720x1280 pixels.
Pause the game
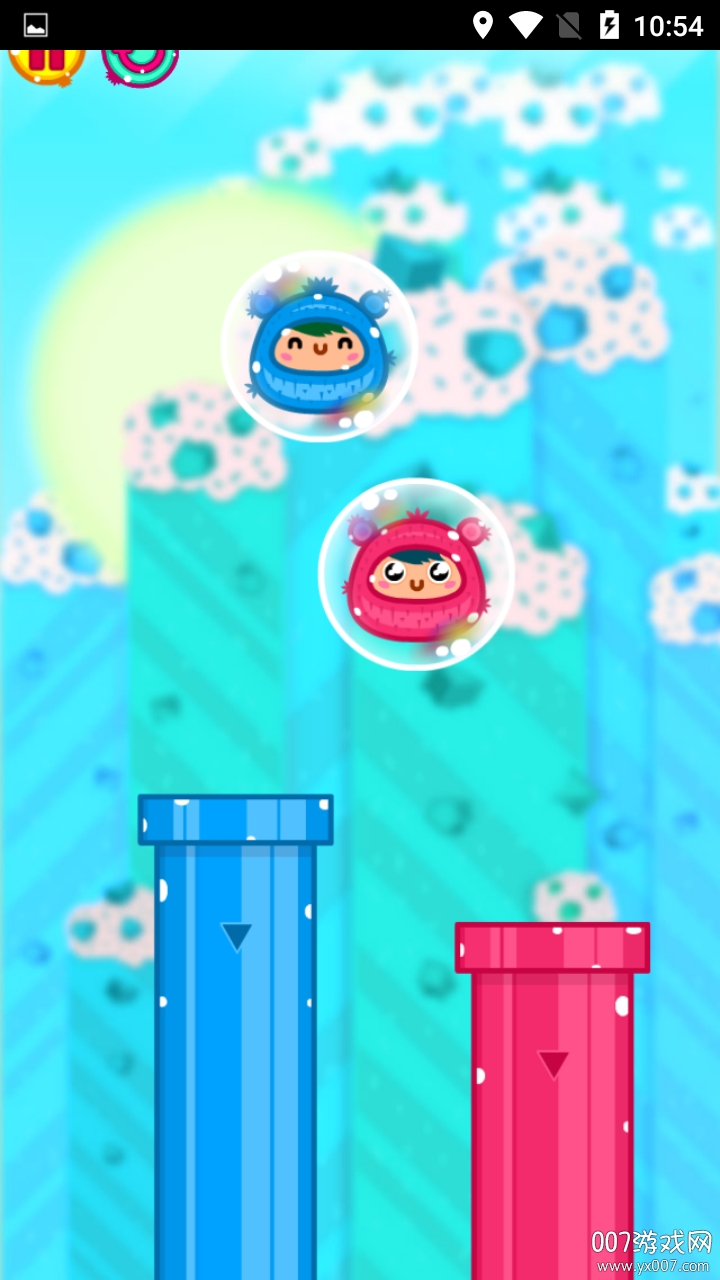pos(46,62)
